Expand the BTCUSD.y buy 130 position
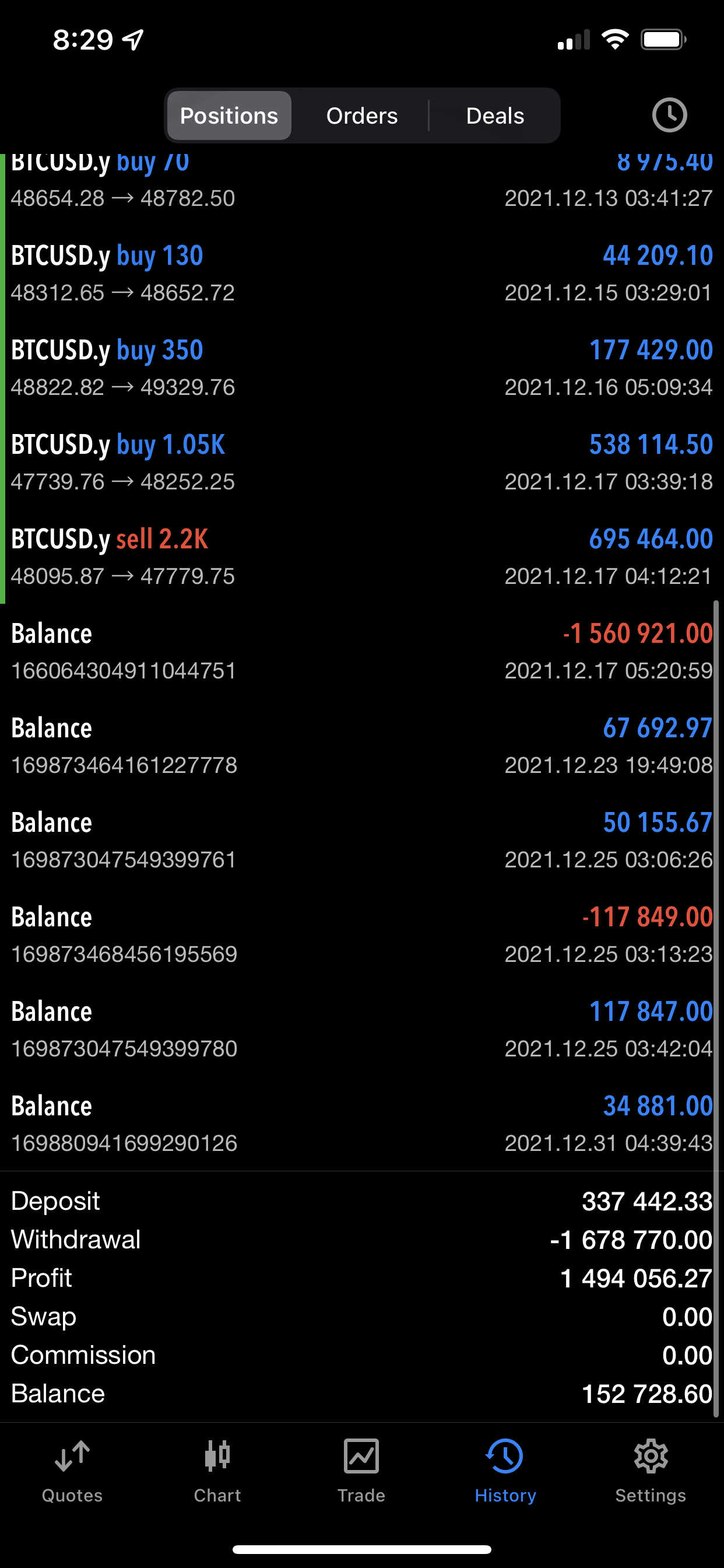The height and width of the screenshot is (1568, 724). point(361,274)
